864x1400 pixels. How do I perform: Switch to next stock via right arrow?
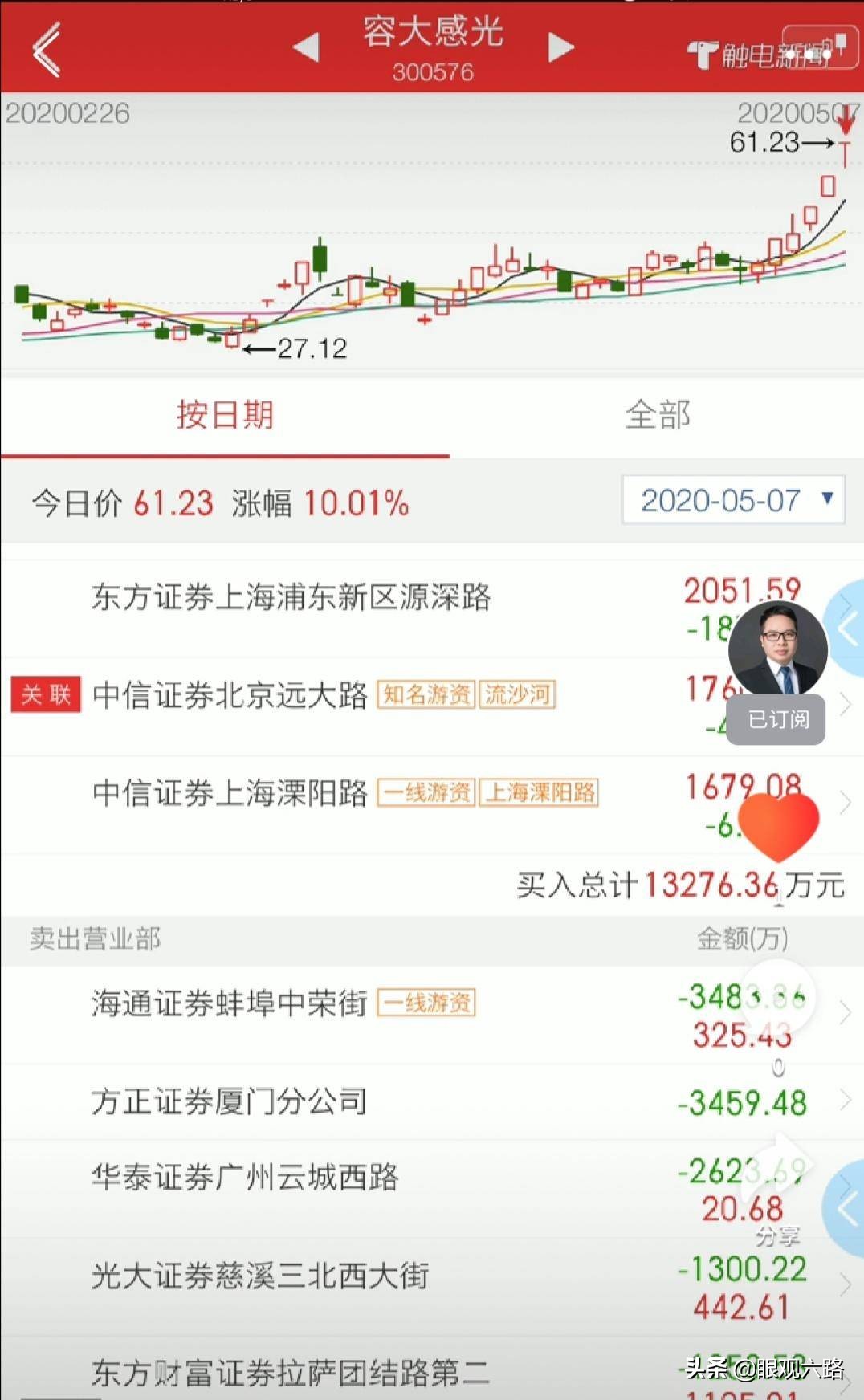(560, 46)
